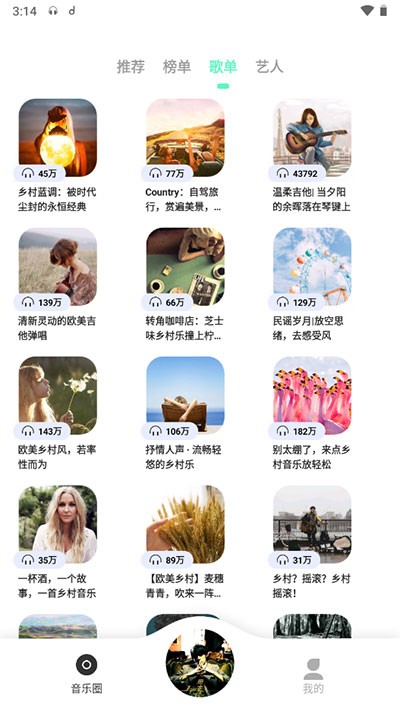Screen dimensions: 400x711
Task: Go to the 我的 tab
Action: click(x=313, y=674)
